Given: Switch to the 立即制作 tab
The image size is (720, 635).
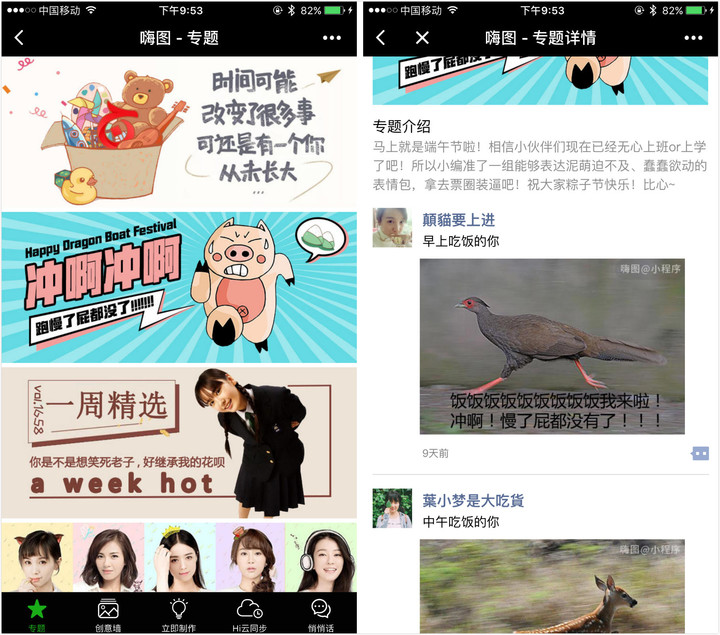Looking at the screenshot, I should click(179, 613).
